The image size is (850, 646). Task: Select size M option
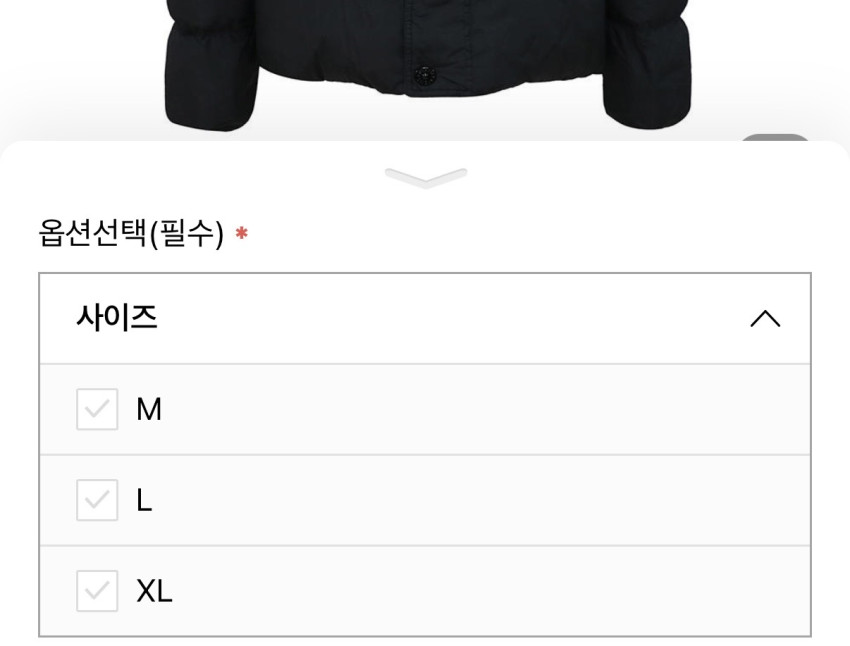(98, 410)
